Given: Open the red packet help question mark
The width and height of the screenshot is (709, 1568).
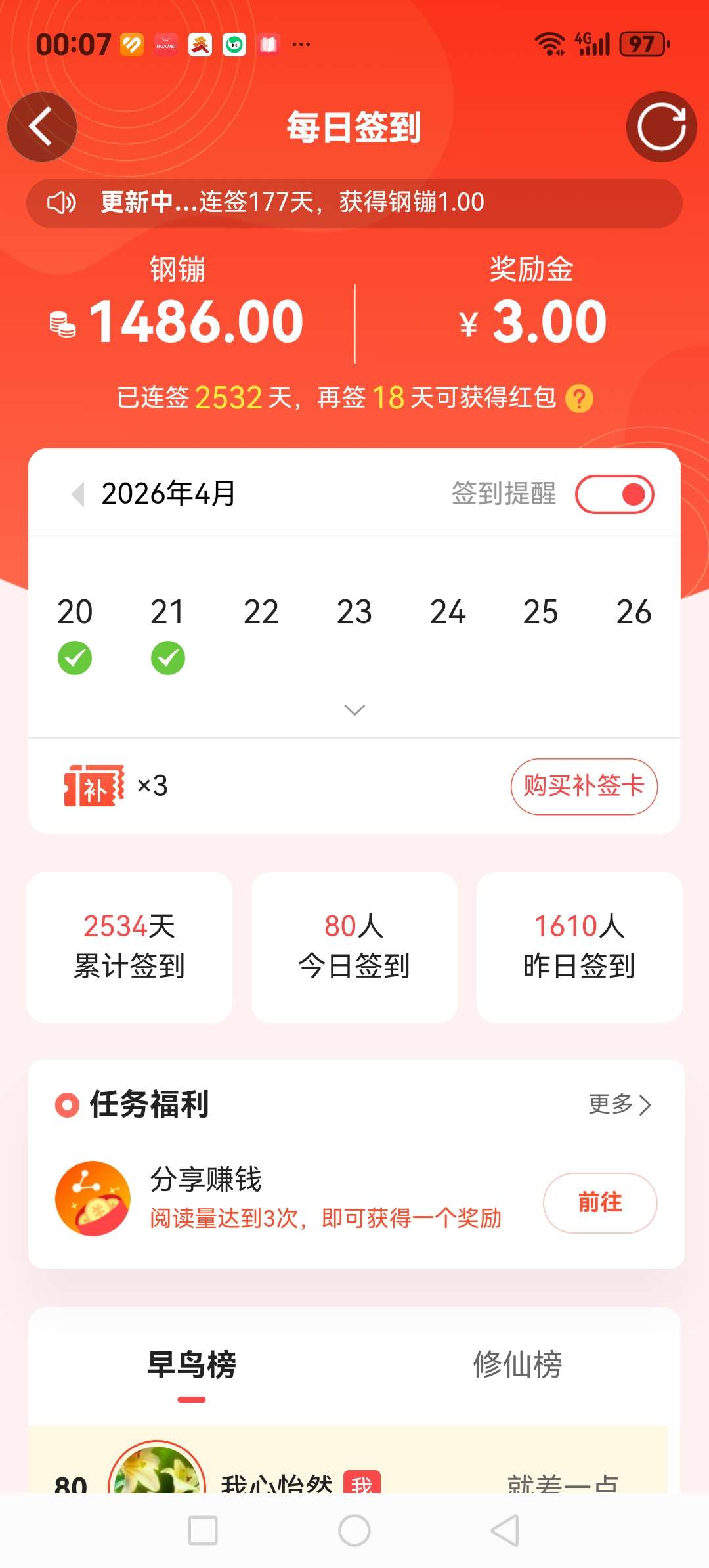Looking at the screenshot, I should tap(579, 399).
